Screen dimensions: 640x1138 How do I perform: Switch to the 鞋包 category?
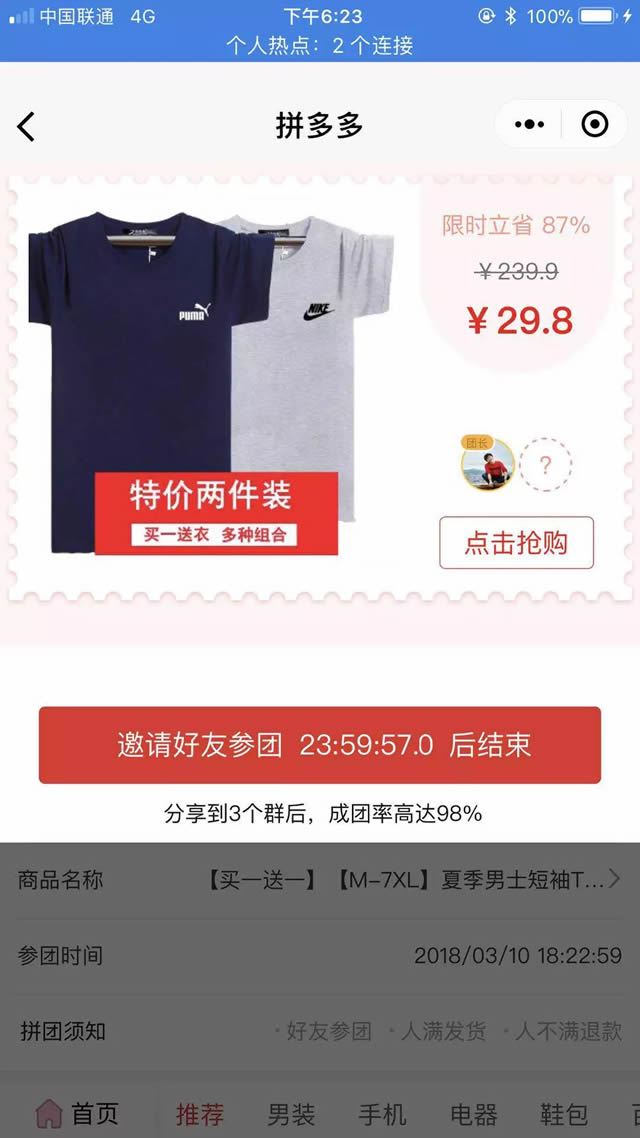click(x=564, y=1114)
